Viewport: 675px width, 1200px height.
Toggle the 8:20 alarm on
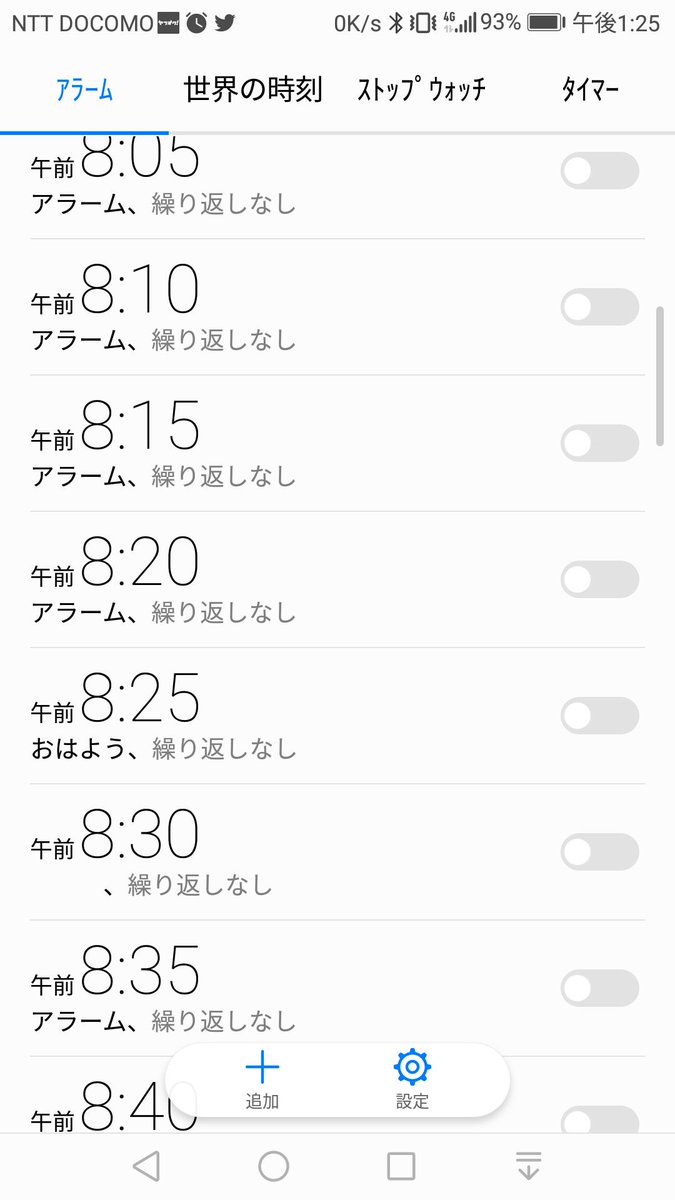tap(600, 579)
